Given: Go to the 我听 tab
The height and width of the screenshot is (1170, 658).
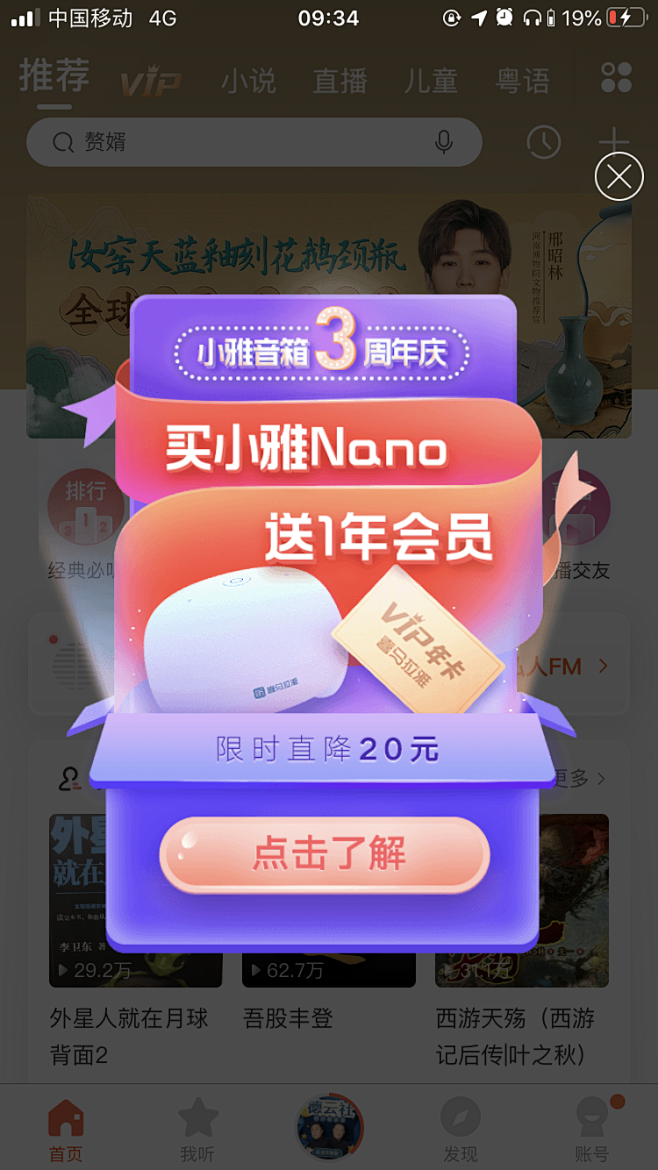Looking at the screenshot, I should [198, 1131].
